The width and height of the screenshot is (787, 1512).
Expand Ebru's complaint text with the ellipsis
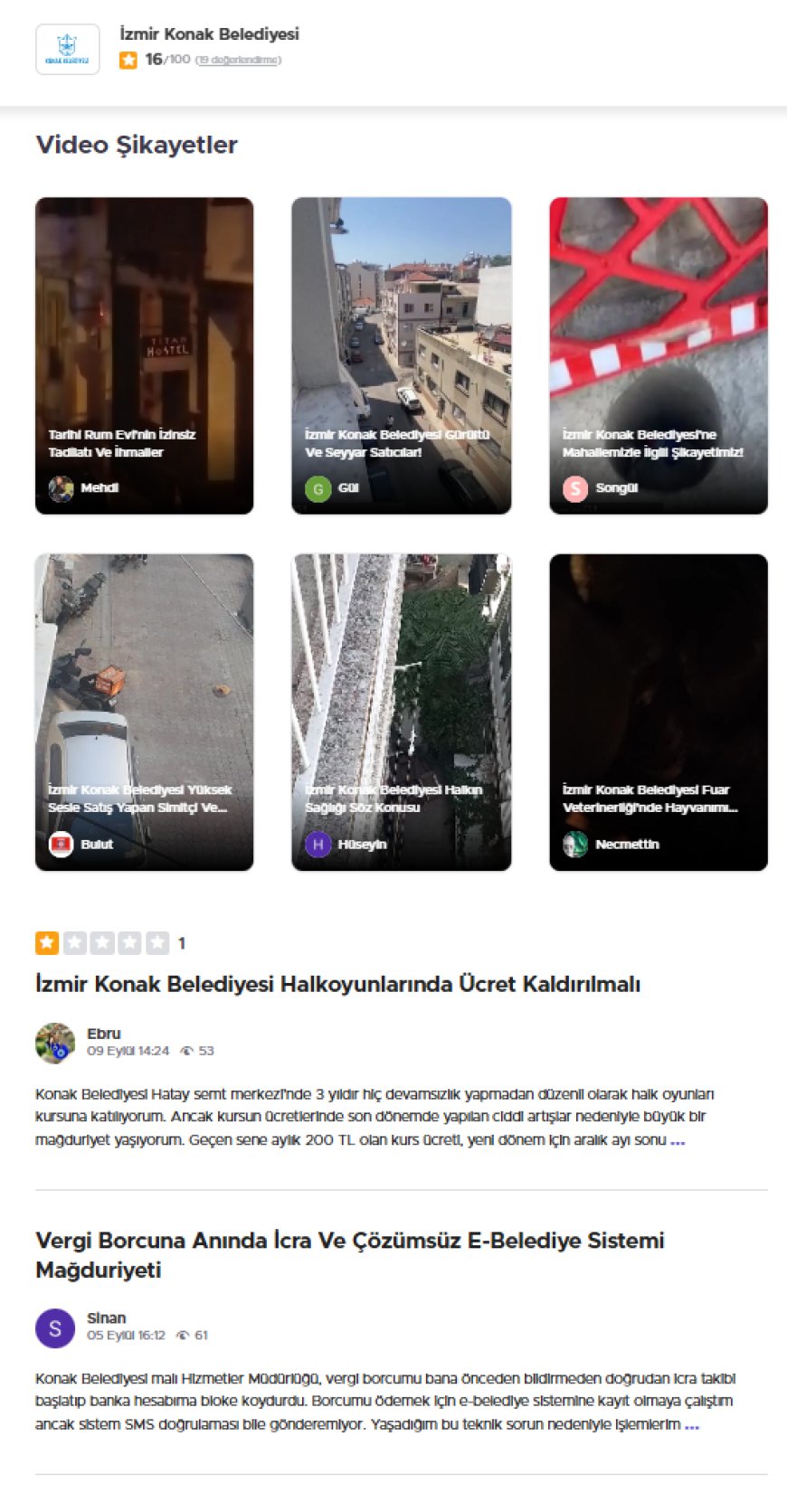coord(678,1141)
